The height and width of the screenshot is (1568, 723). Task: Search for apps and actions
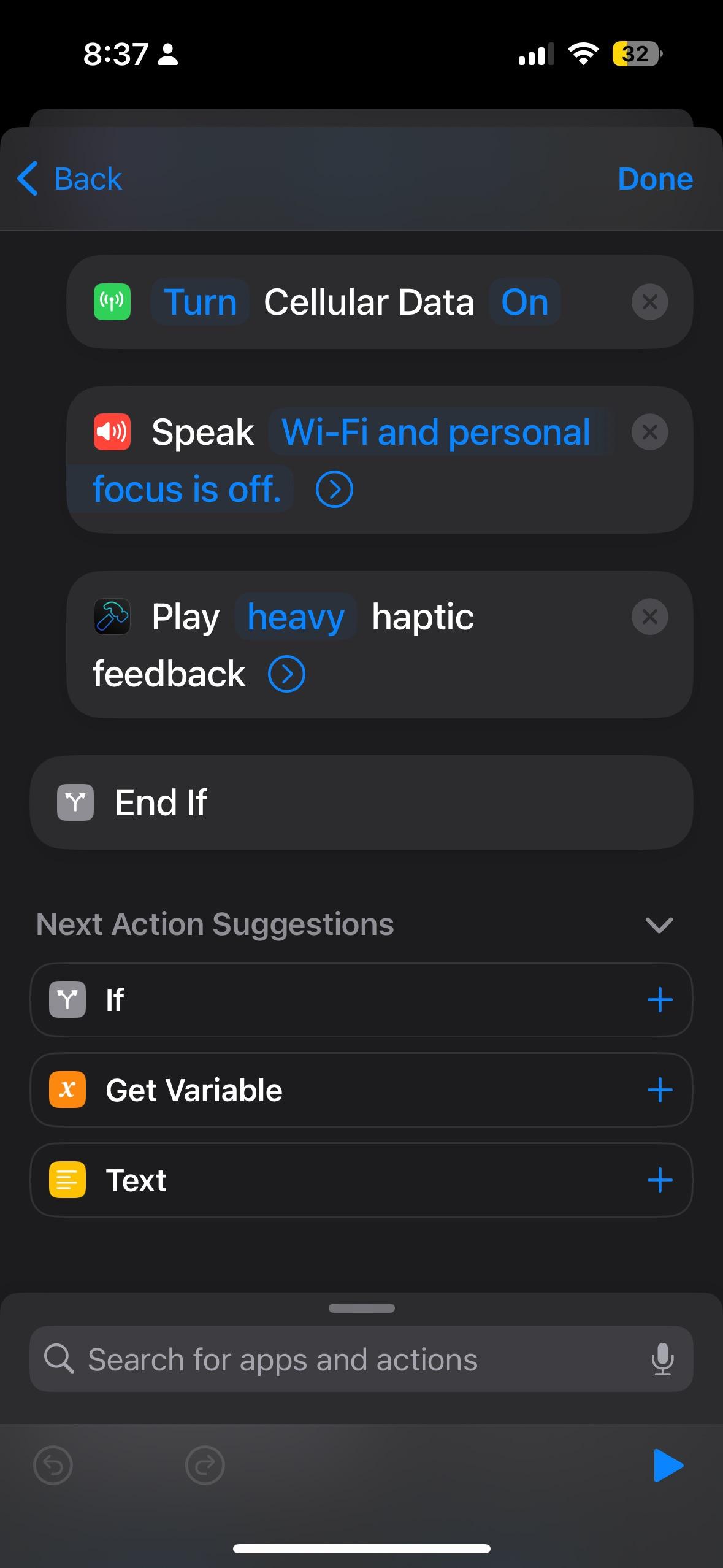343,1360
